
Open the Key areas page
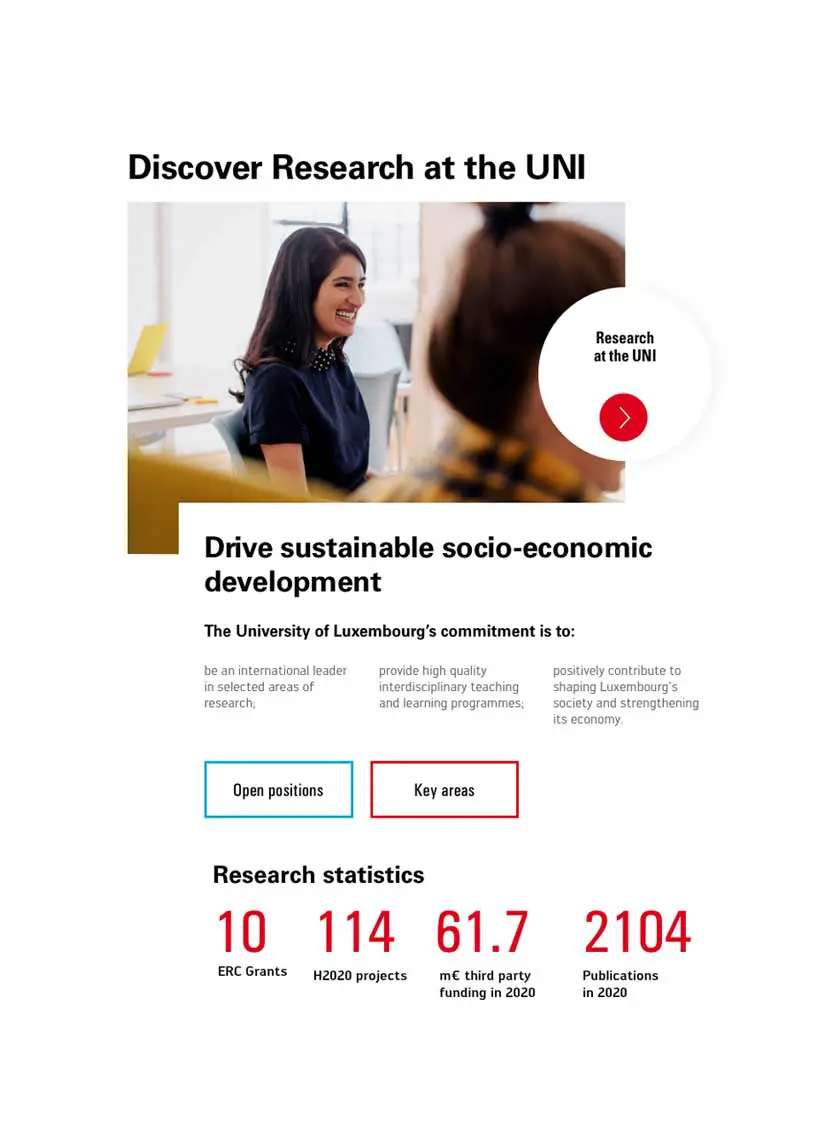coord(444,790)
